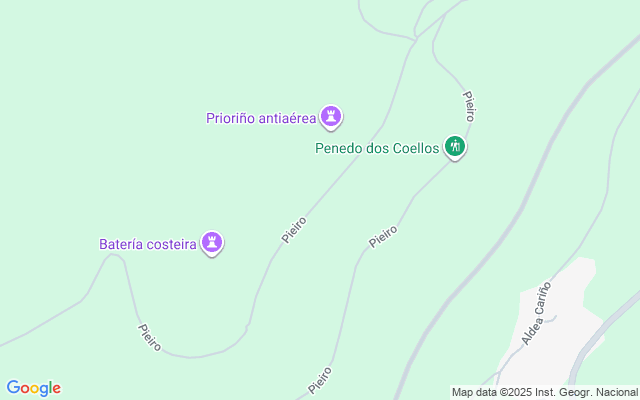Viewport: 640px width, 400px height.
Task: Open the Prioriño antiaérea map marker
Action: coord(331,117)
